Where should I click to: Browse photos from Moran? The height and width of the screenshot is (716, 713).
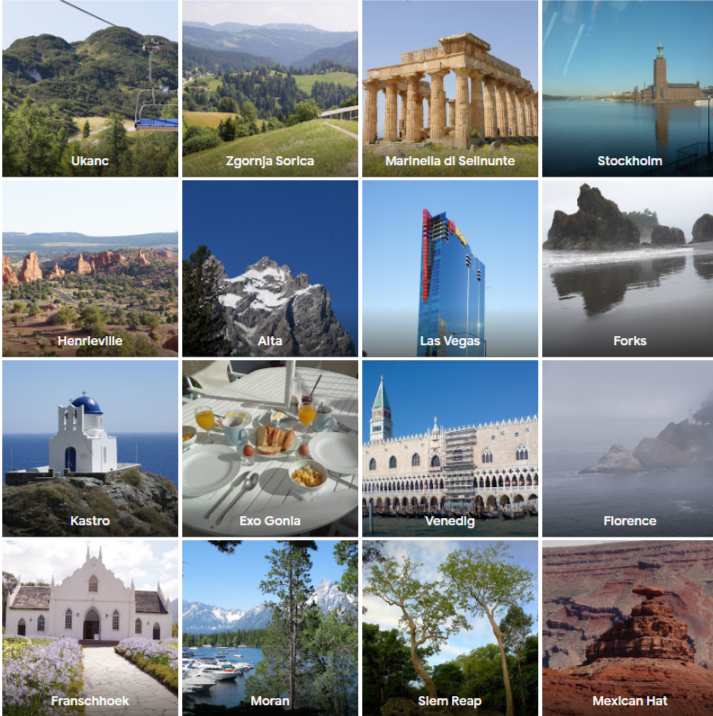coord(270,628)
